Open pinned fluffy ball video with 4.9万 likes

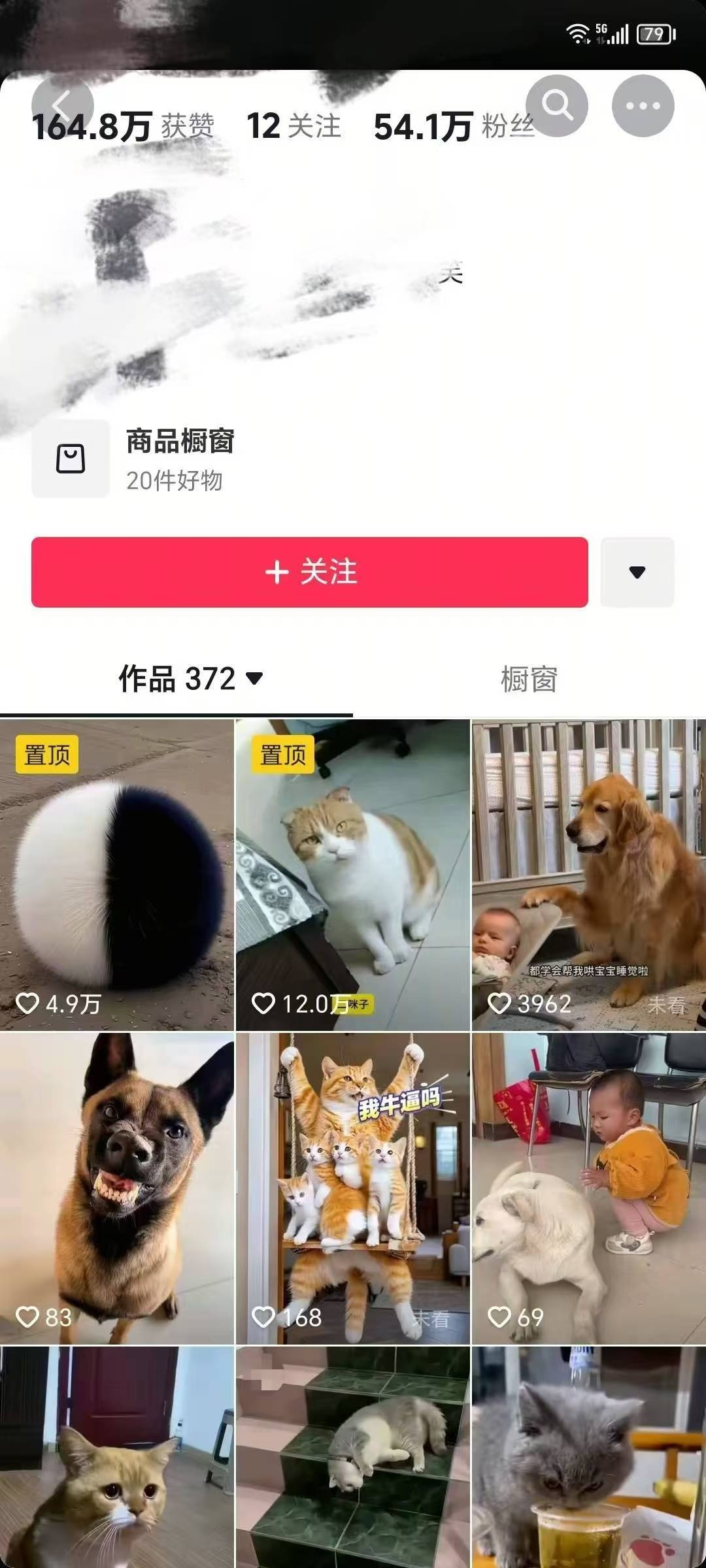coord(117,875)
